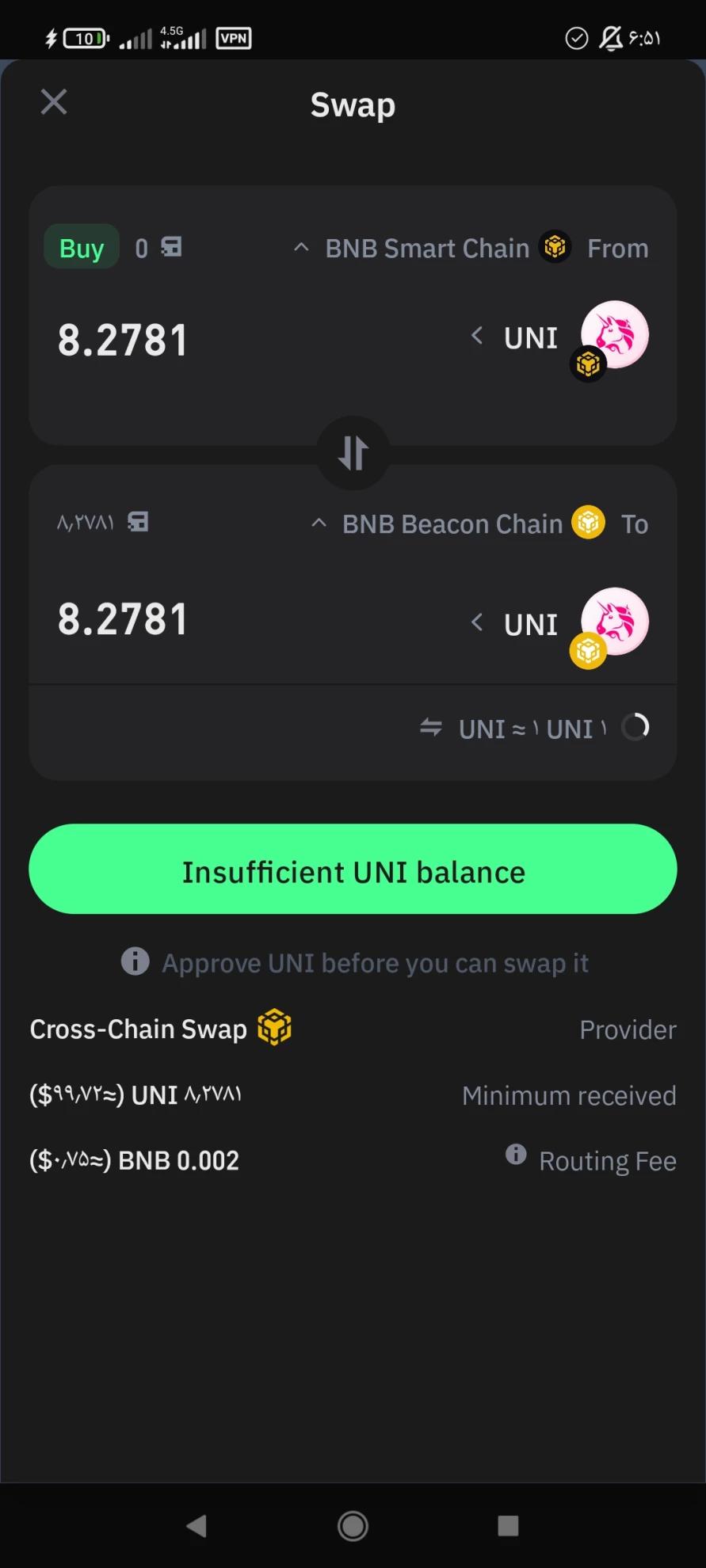This screenshot has width=706, height=1568.
Task: Select the From token UNI
Action: (x=531, y=338)
